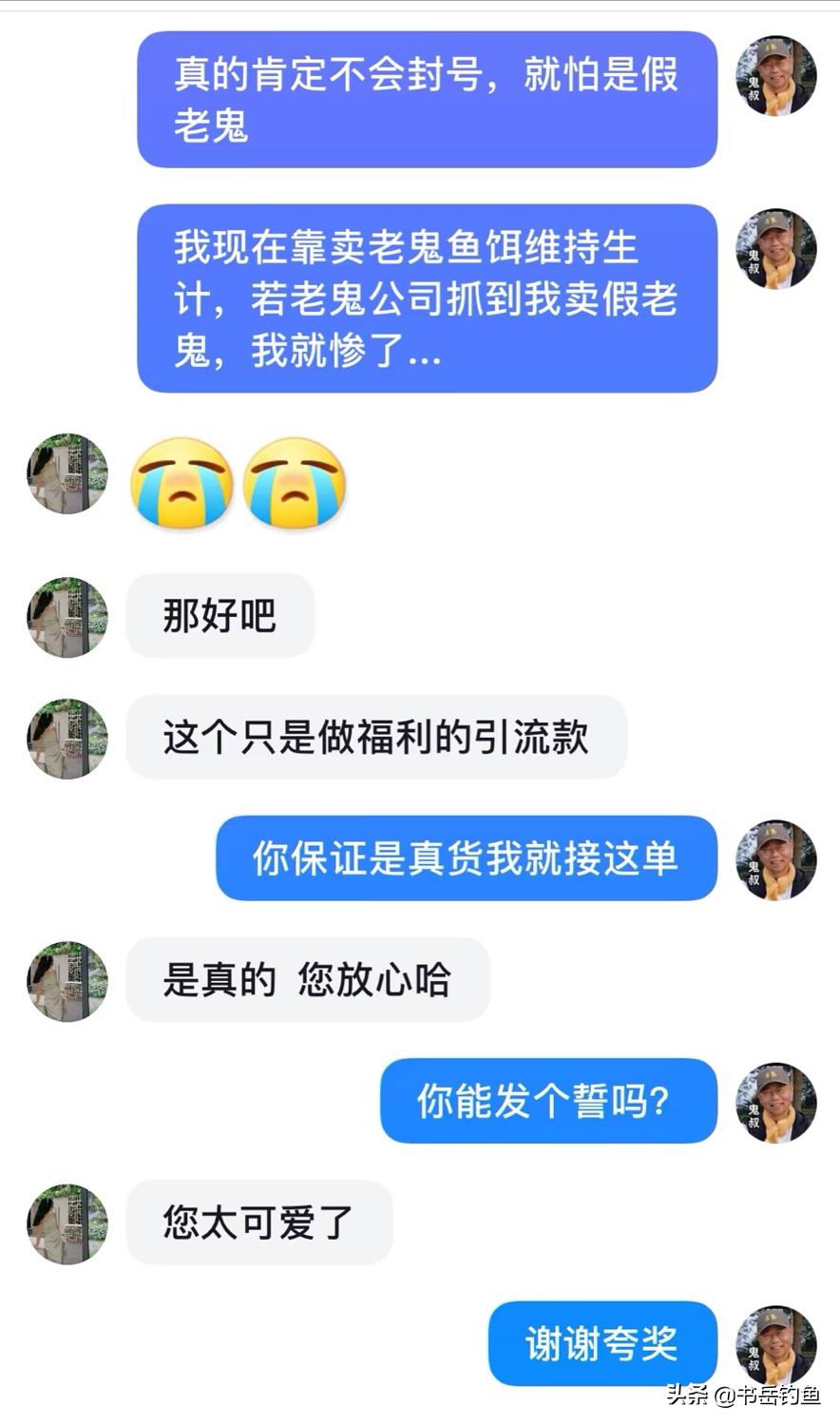Screen dimensions: 840x1425
Task: Tap the 是真的 您放心哈 reply bubble
Action: tap(308, 980)
